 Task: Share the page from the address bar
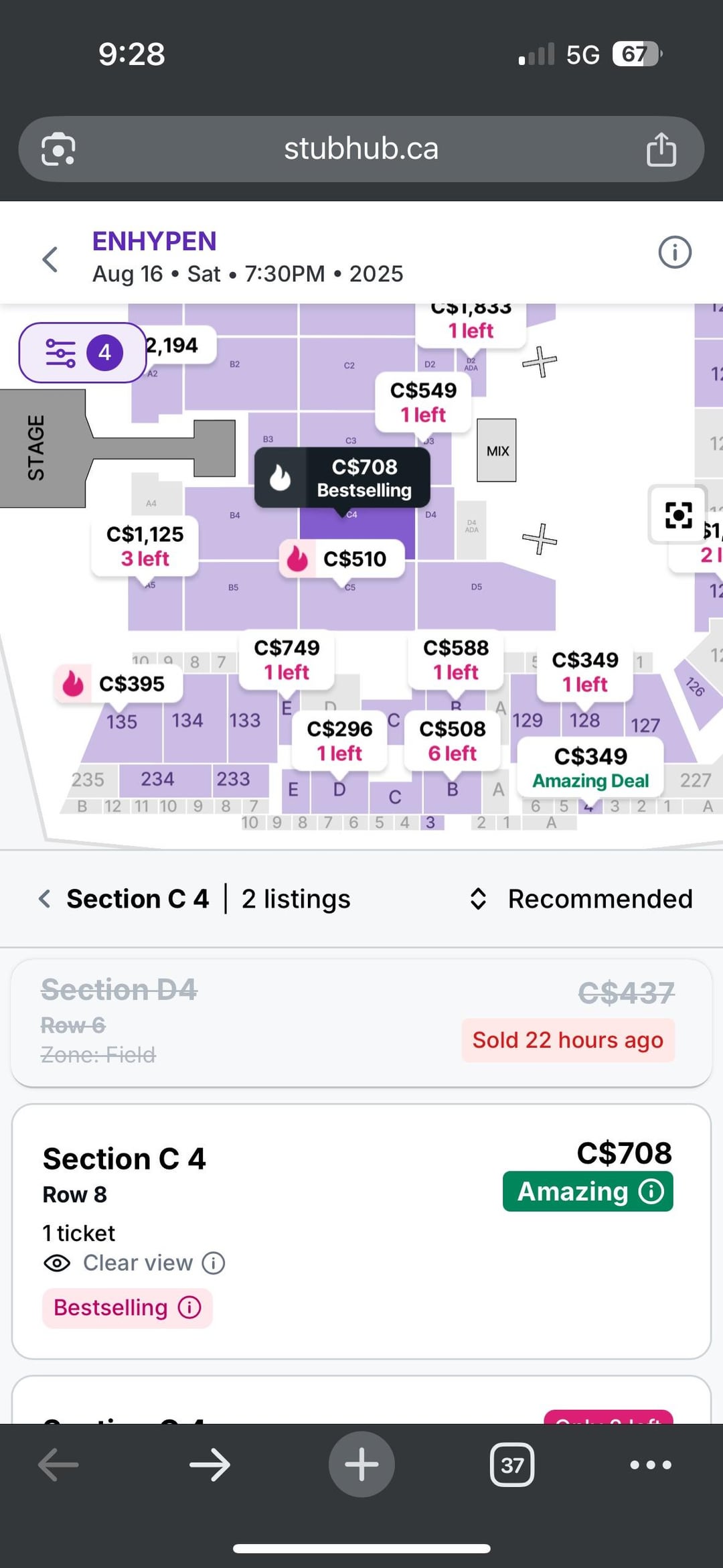[661, 149]
